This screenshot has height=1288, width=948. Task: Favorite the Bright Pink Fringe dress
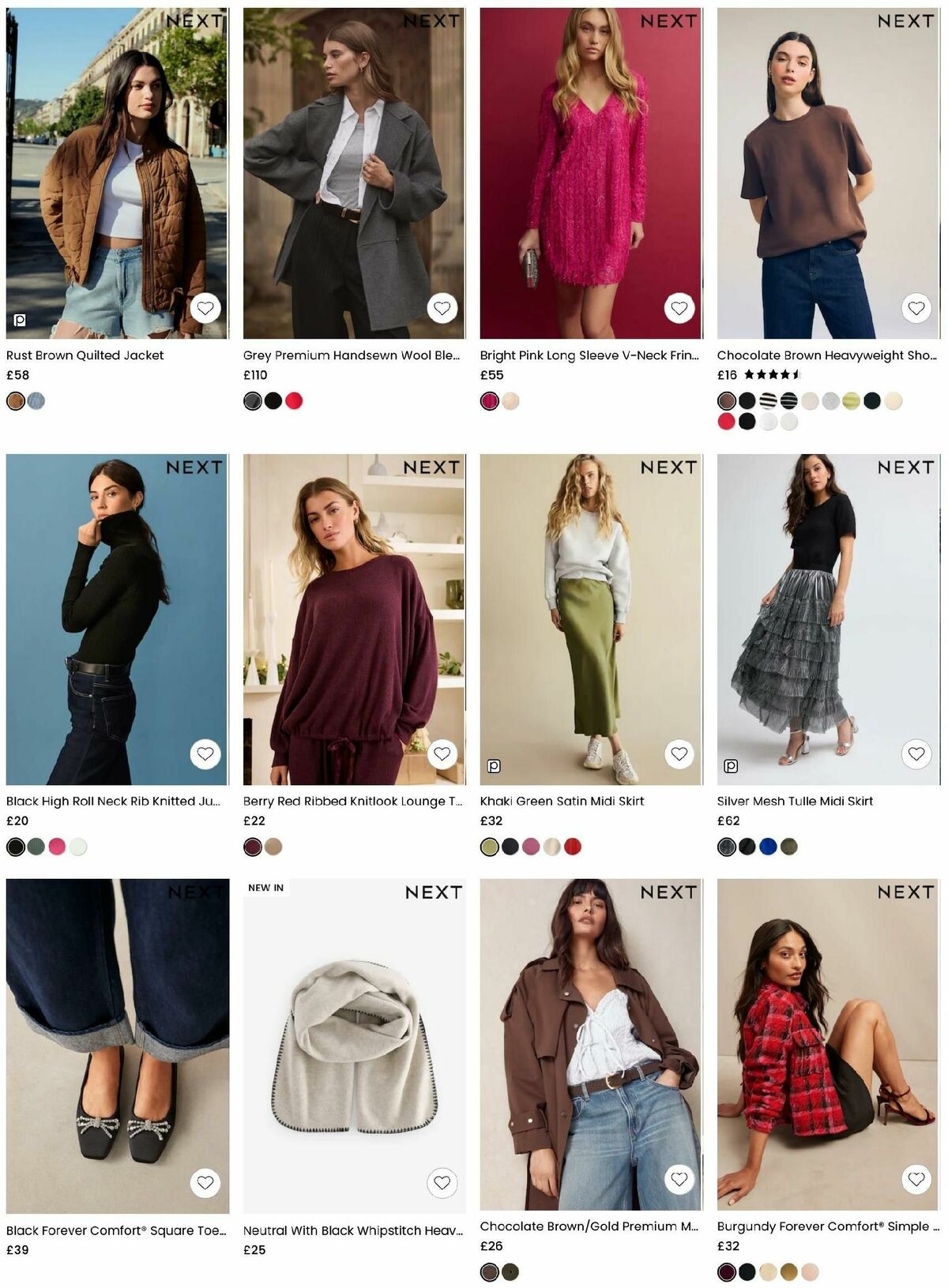point(679,308)
